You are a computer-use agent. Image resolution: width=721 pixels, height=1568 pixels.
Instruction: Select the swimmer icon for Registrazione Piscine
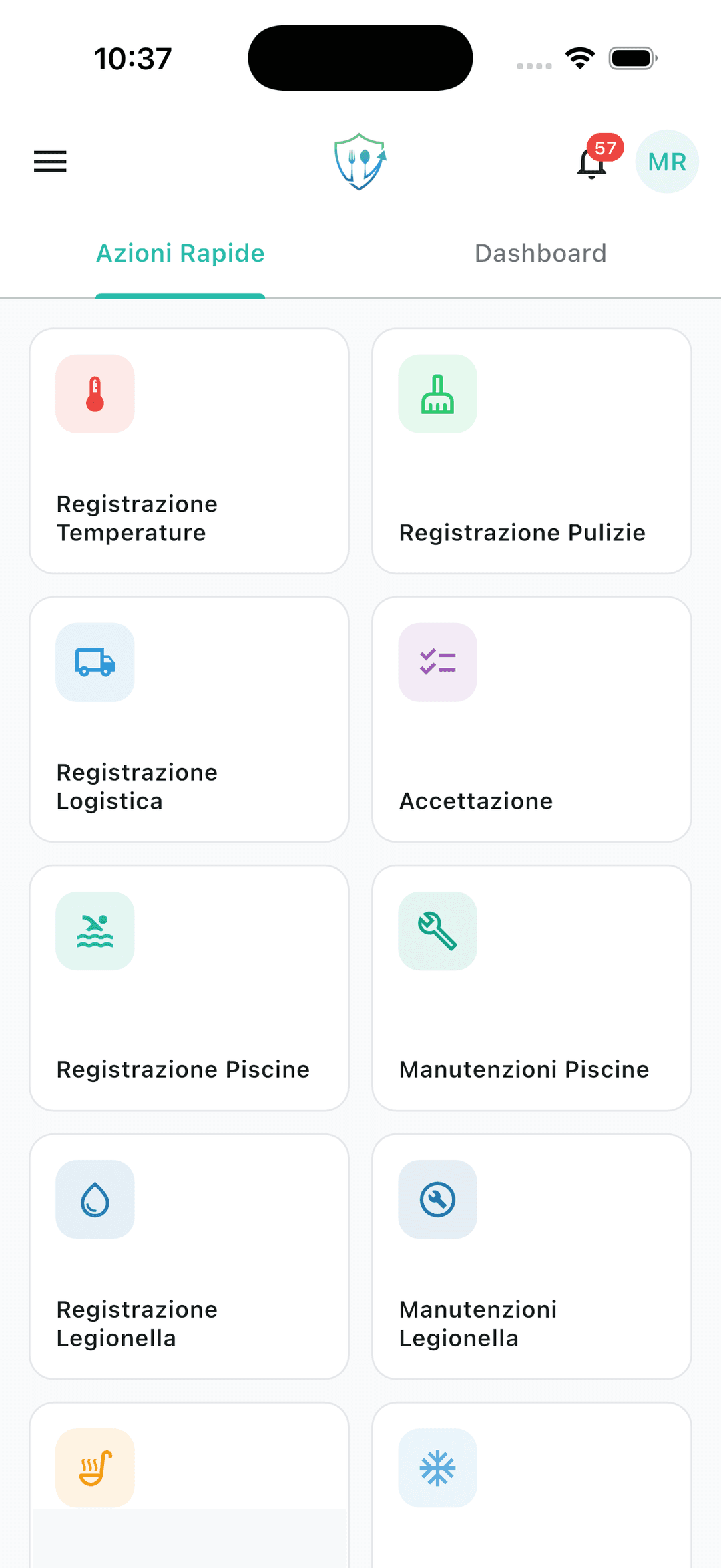tap(95, 931)
